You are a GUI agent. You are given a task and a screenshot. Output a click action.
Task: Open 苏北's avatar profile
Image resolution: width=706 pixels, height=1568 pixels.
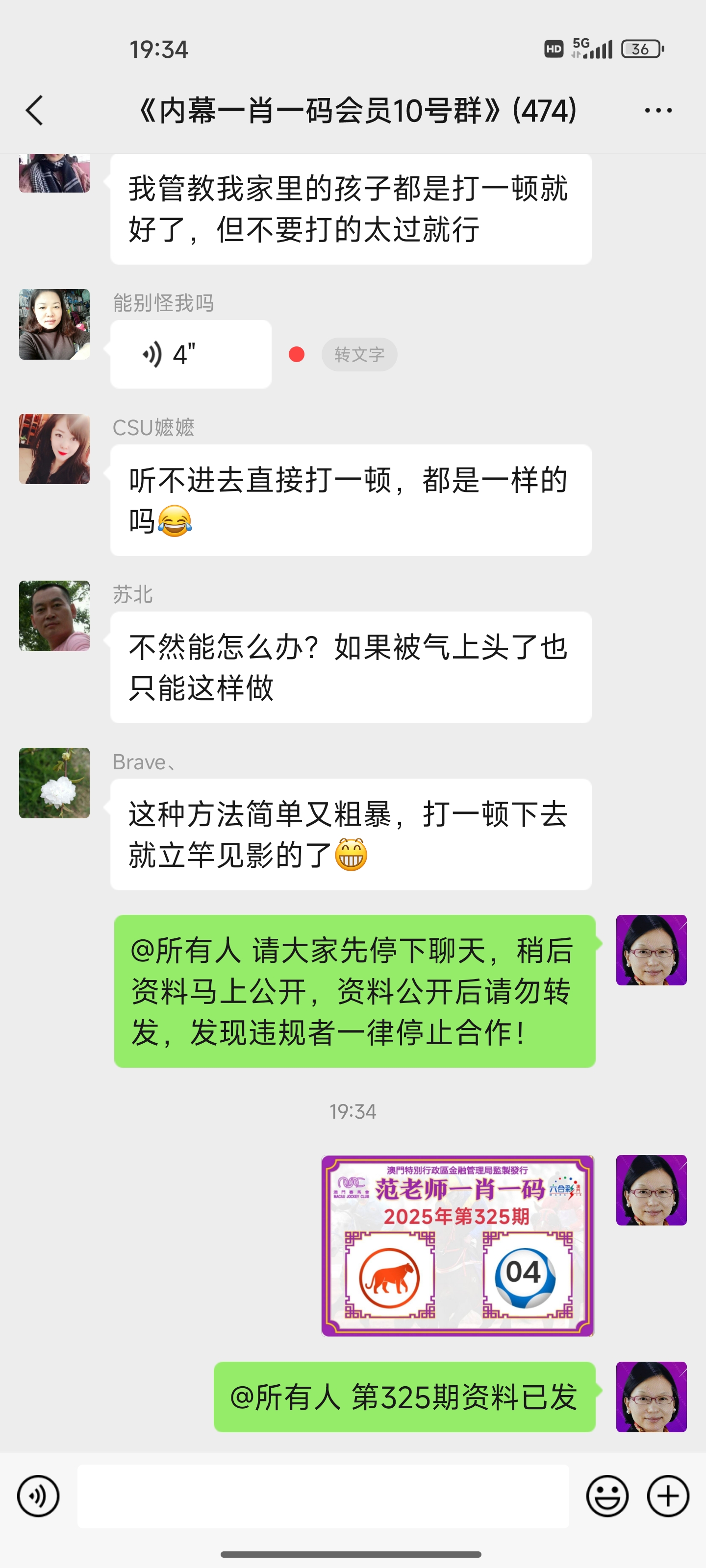[x=54, y=616]
